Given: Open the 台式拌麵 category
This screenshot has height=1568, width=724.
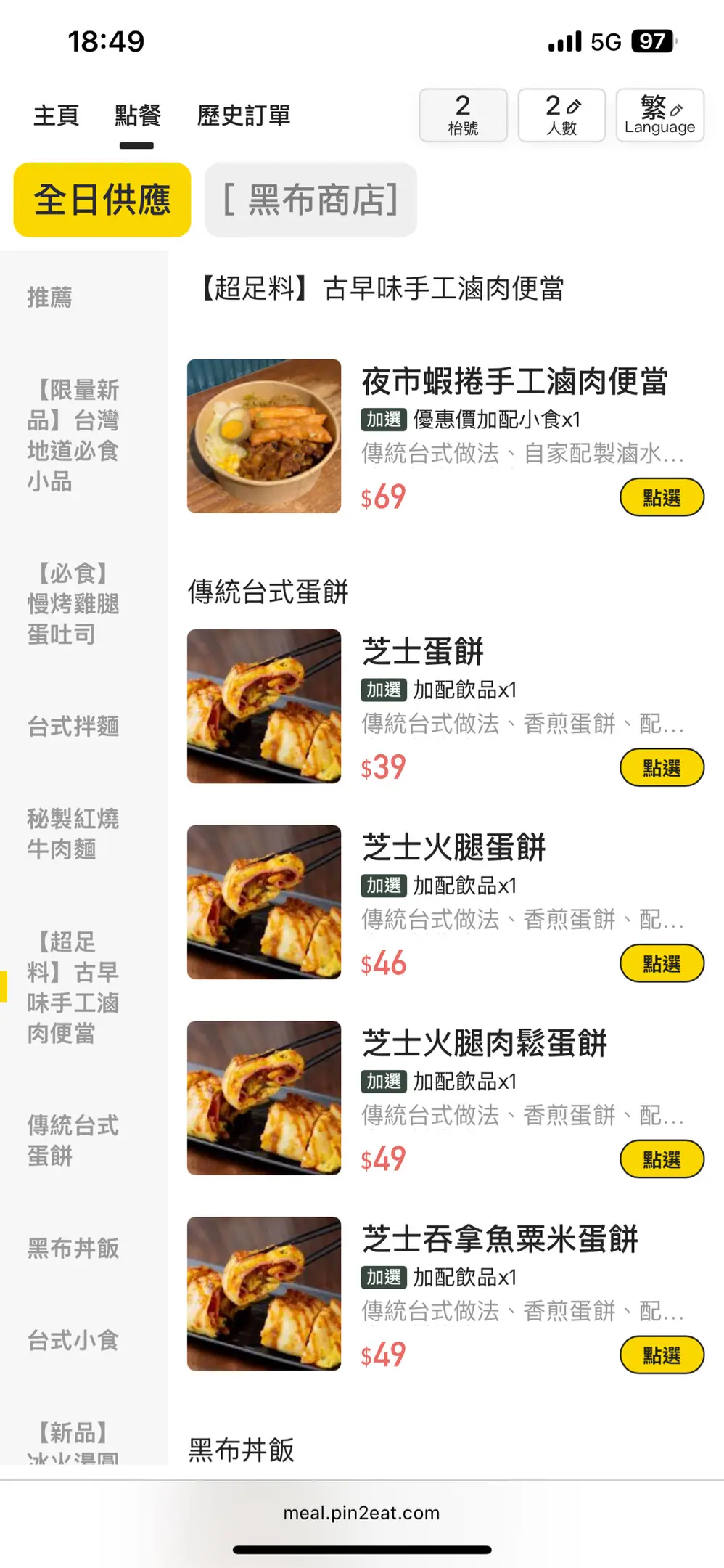Looking at the screenshot, I should coord(73,726).
